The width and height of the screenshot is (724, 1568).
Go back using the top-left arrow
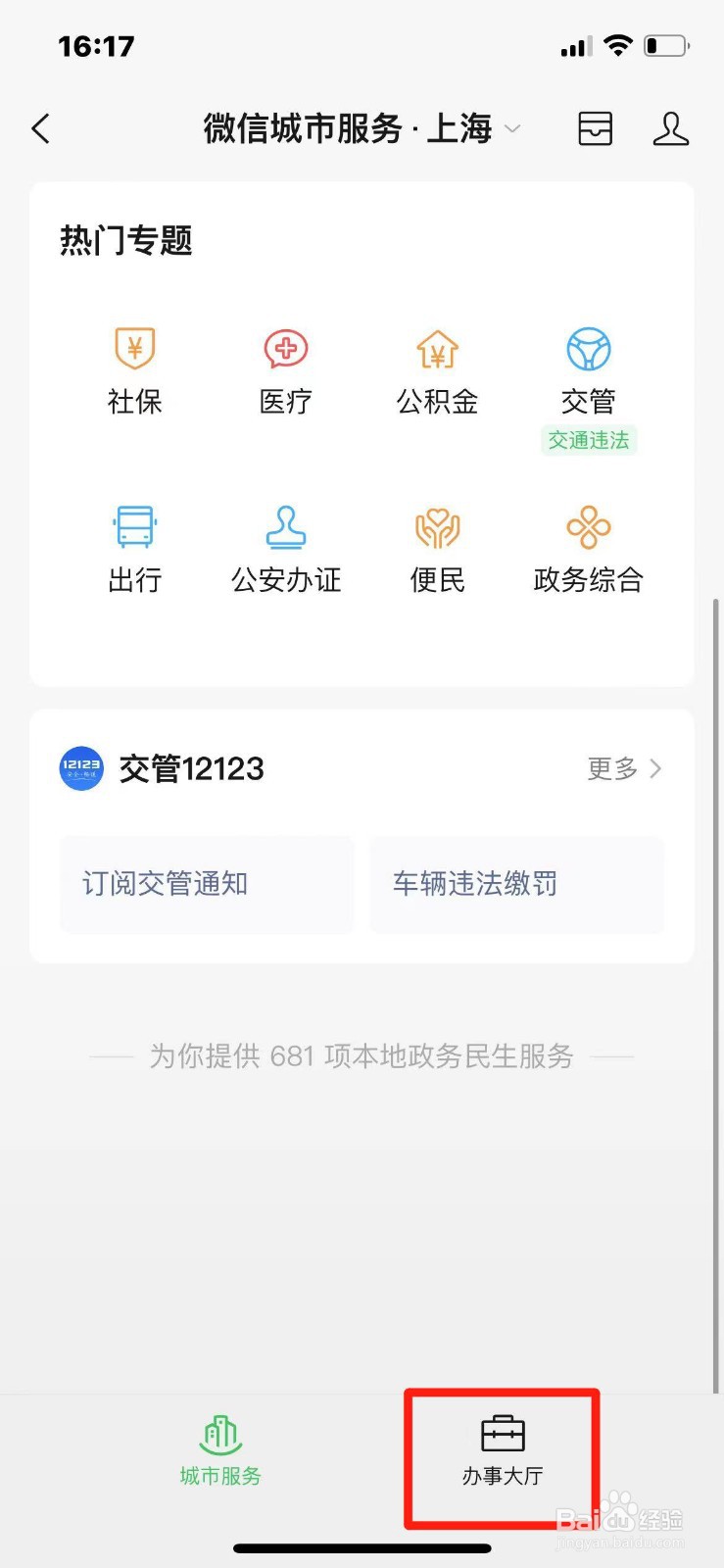tap(41, 128)
